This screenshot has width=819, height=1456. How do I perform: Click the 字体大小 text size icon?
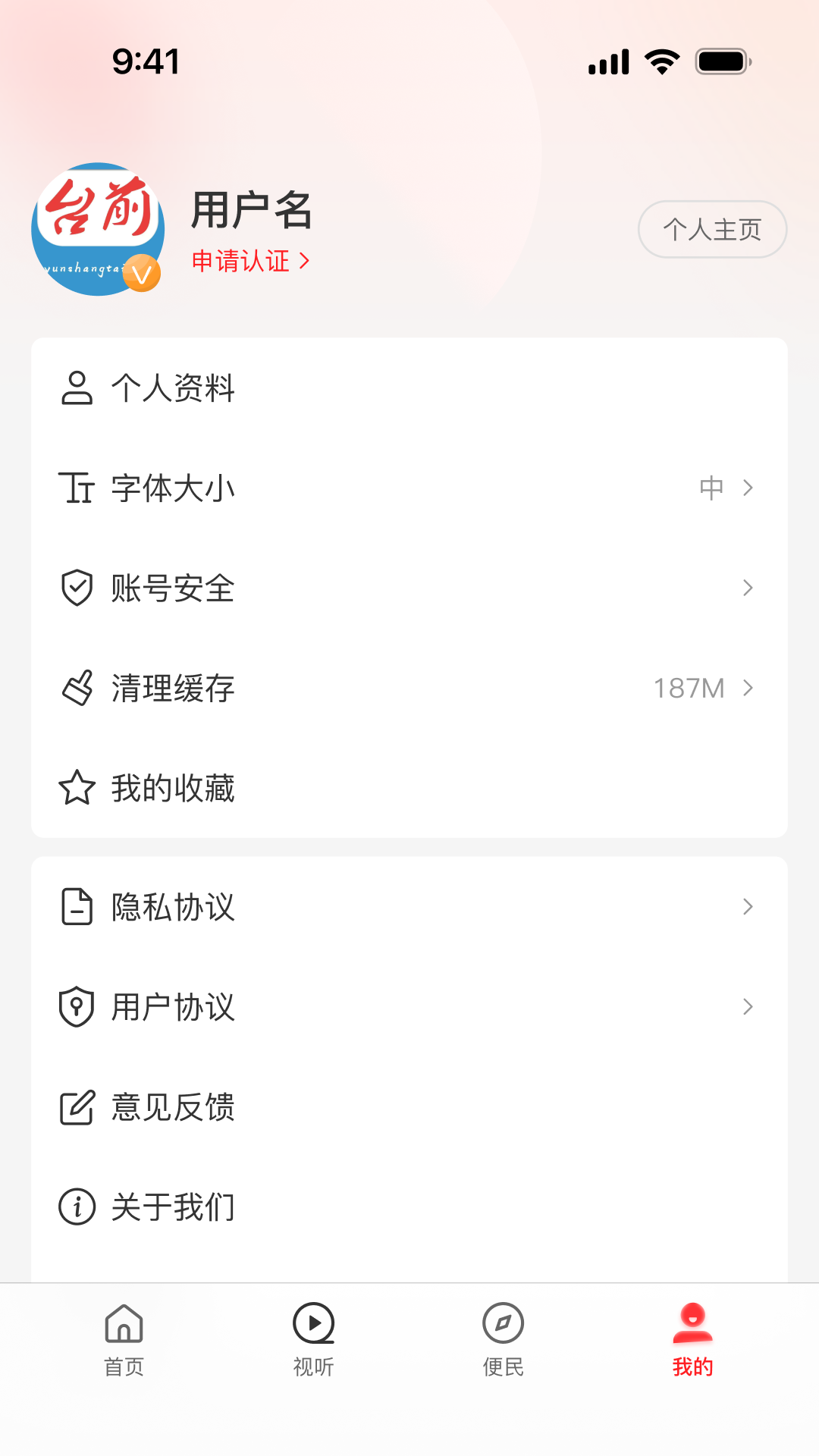(76, 488)
